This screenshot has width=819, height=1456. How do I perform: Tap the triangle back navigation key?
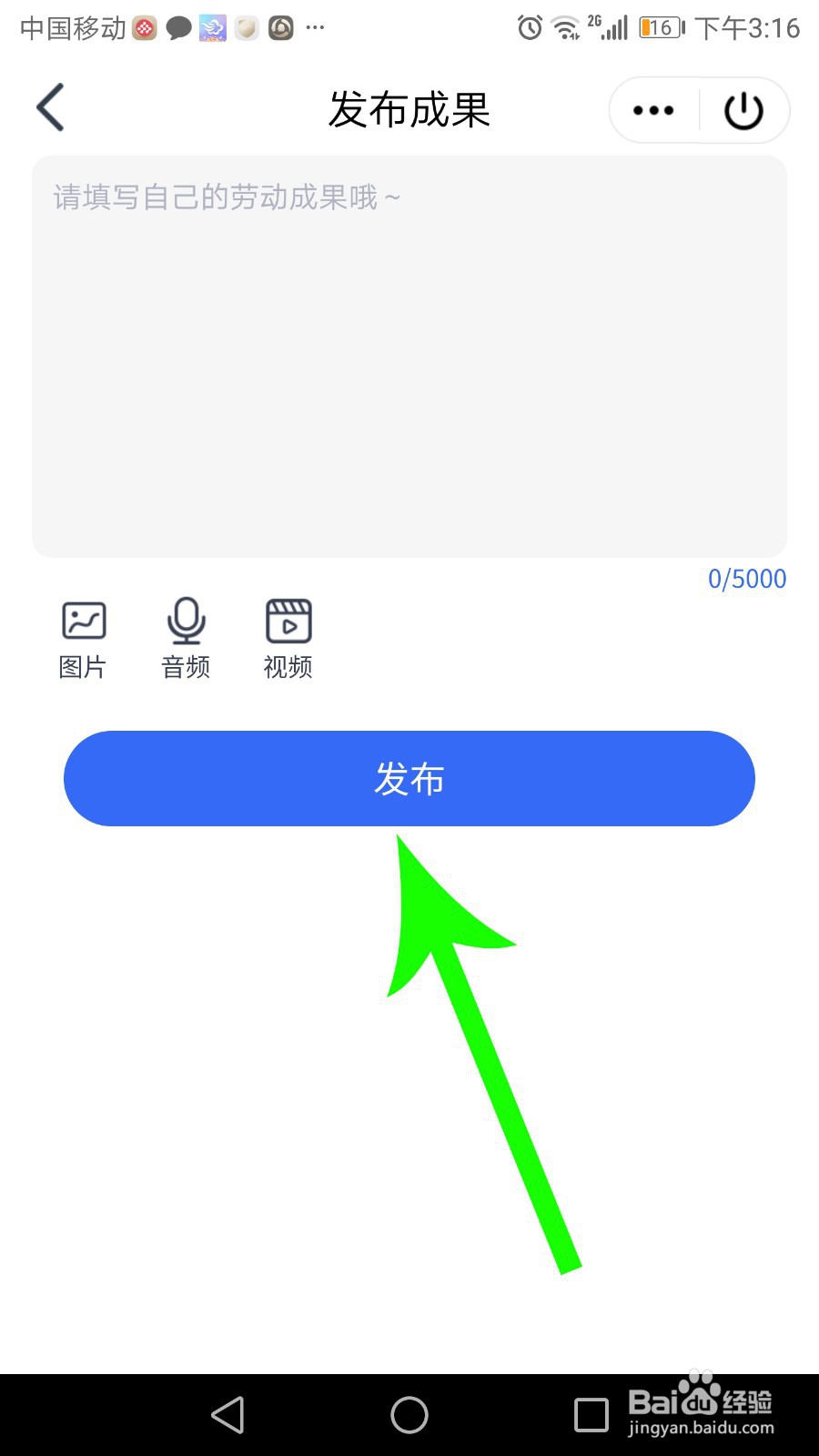point(227,1416)
